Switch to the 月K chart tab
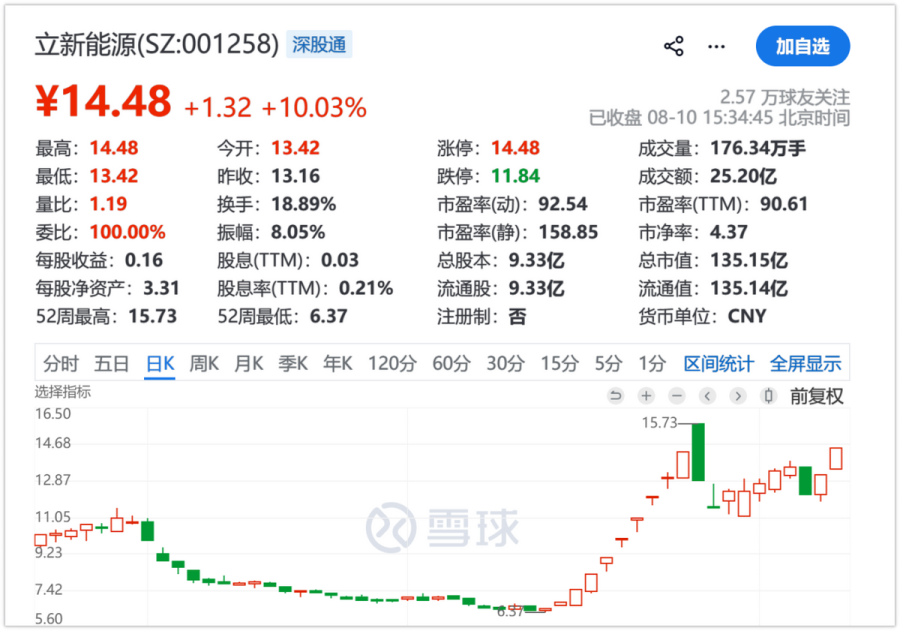Viewport: 900px width, 631px height. [x=249, y=363]
